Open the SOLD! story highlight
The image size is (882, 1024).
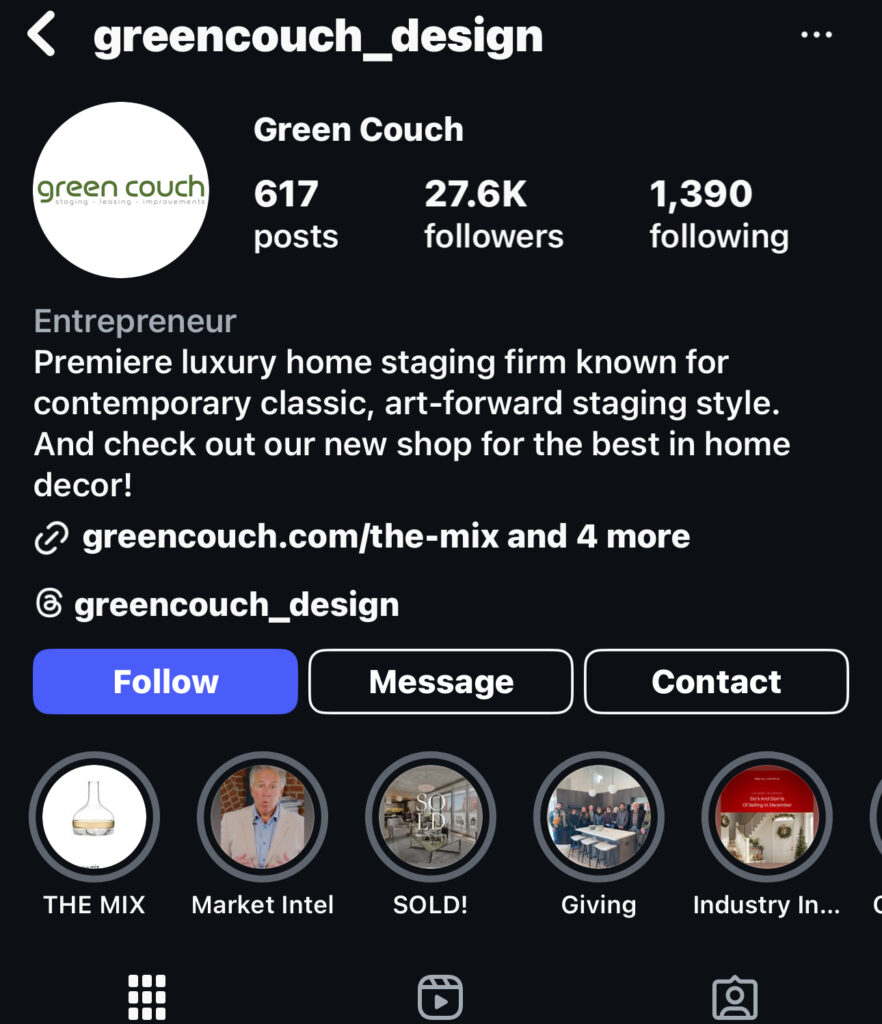pos(430,817)
